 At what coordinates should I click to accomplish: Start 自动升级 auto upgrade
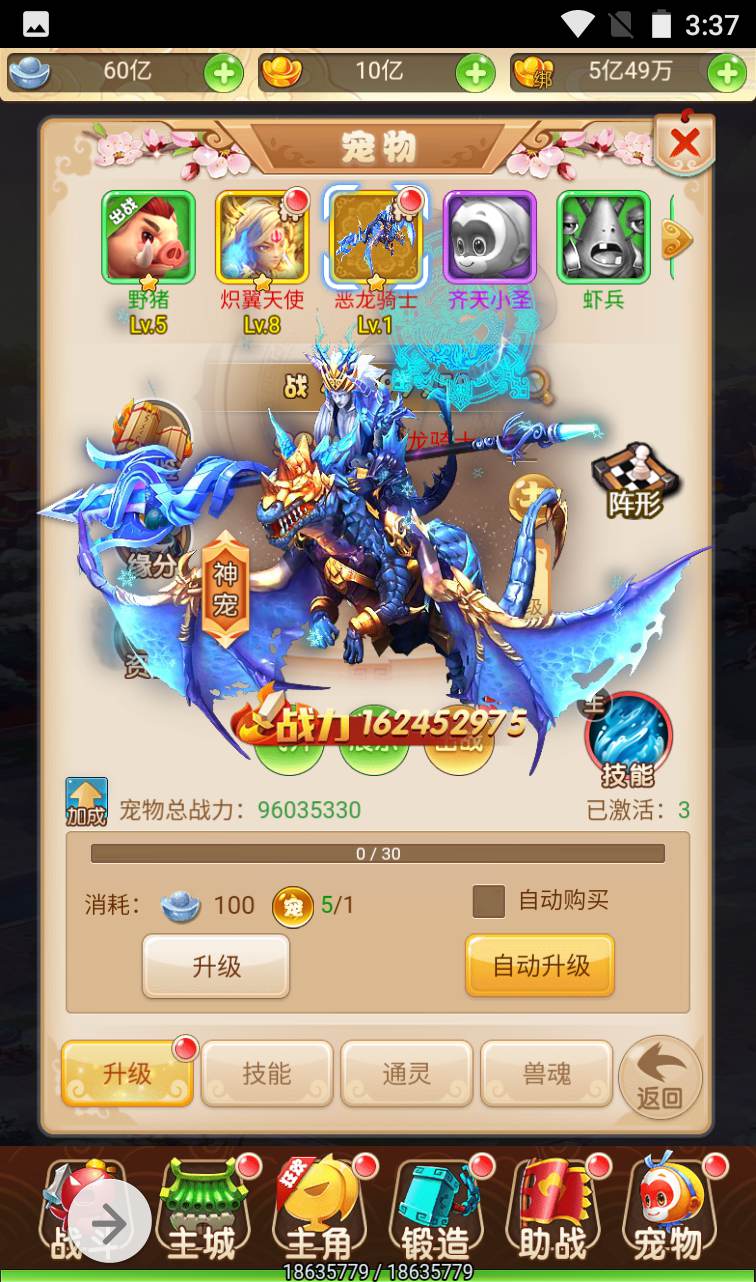pos(540,966)
